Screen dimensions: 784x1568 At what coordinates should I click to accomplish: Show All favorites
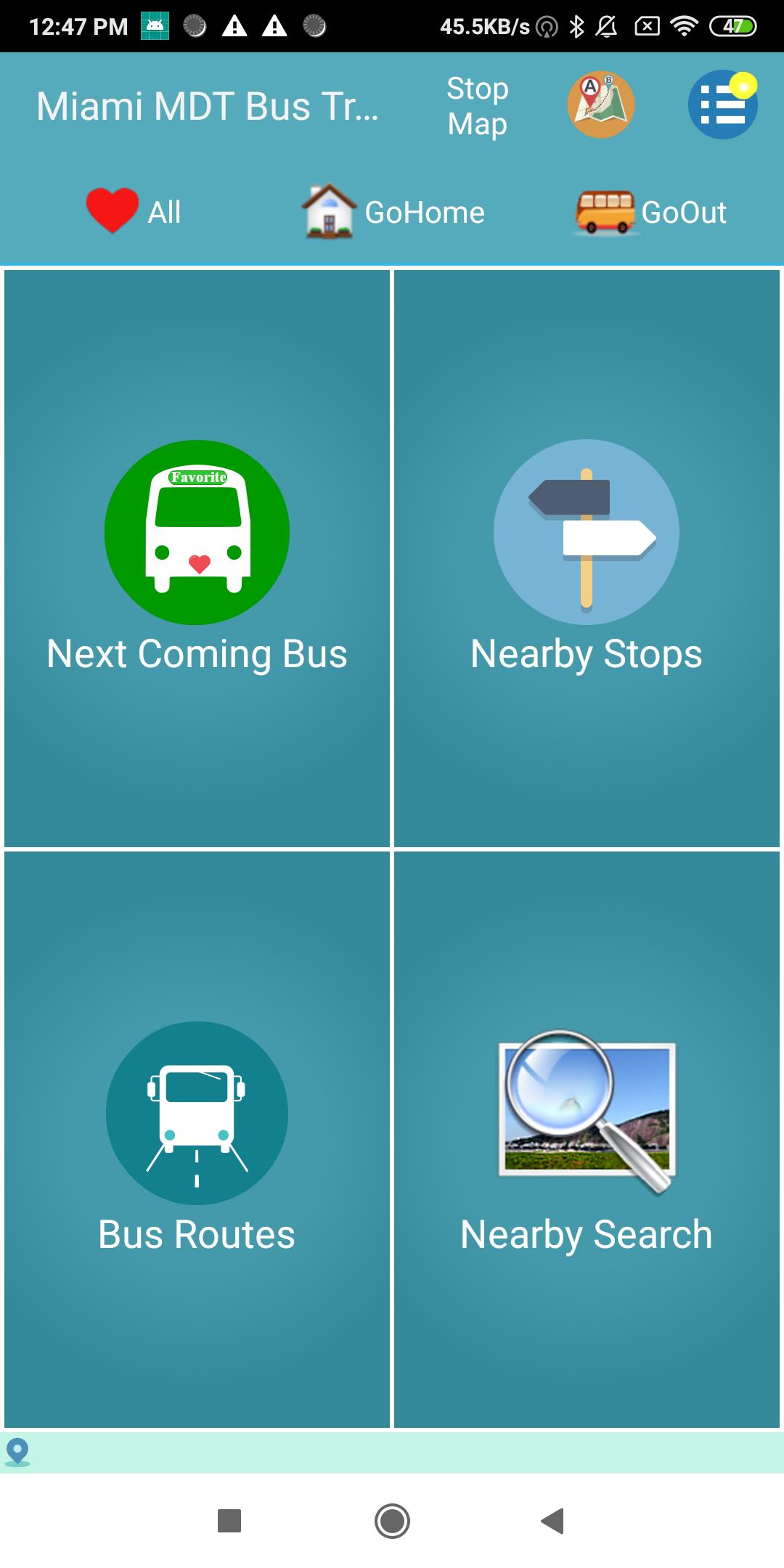coord(134,212)
